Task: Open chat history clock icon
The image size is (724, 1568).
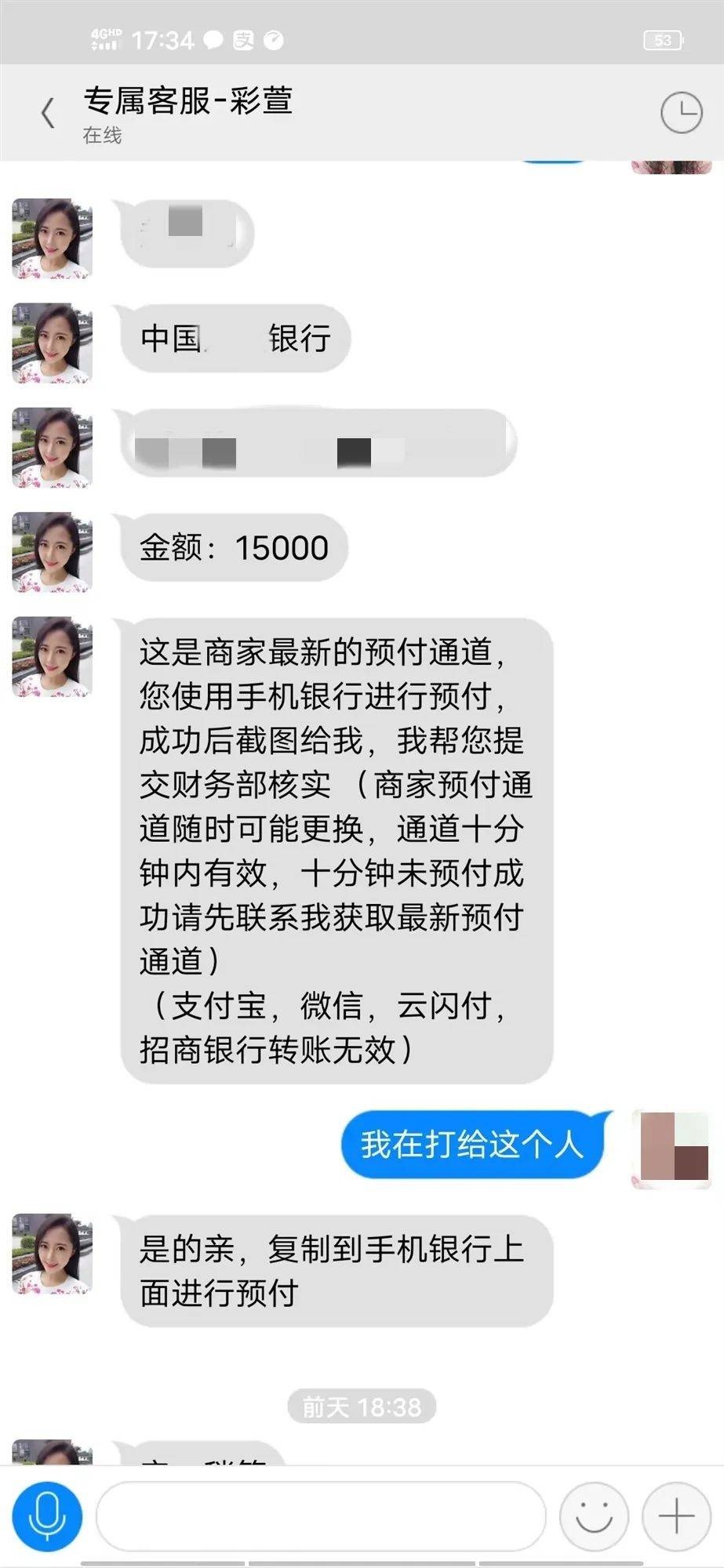Action: click(681, 113)
